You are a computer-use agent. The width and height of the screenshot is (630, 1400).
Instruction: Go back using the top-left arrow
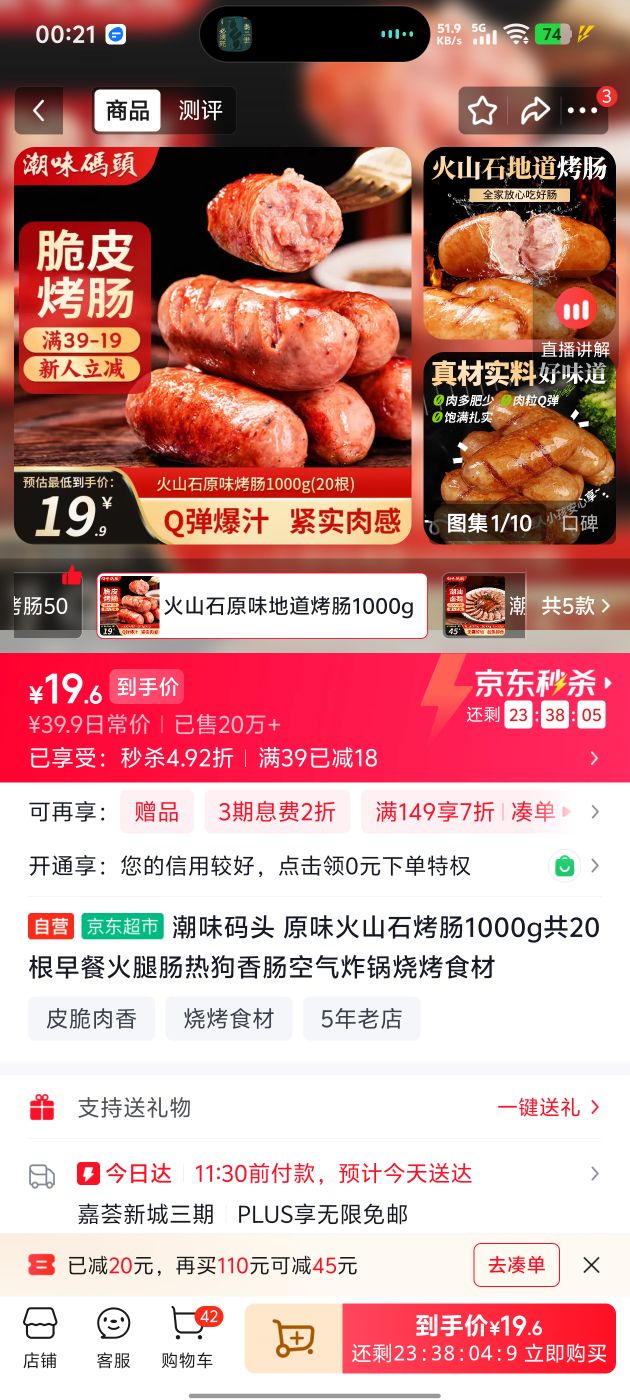click(x=39, y=111)
